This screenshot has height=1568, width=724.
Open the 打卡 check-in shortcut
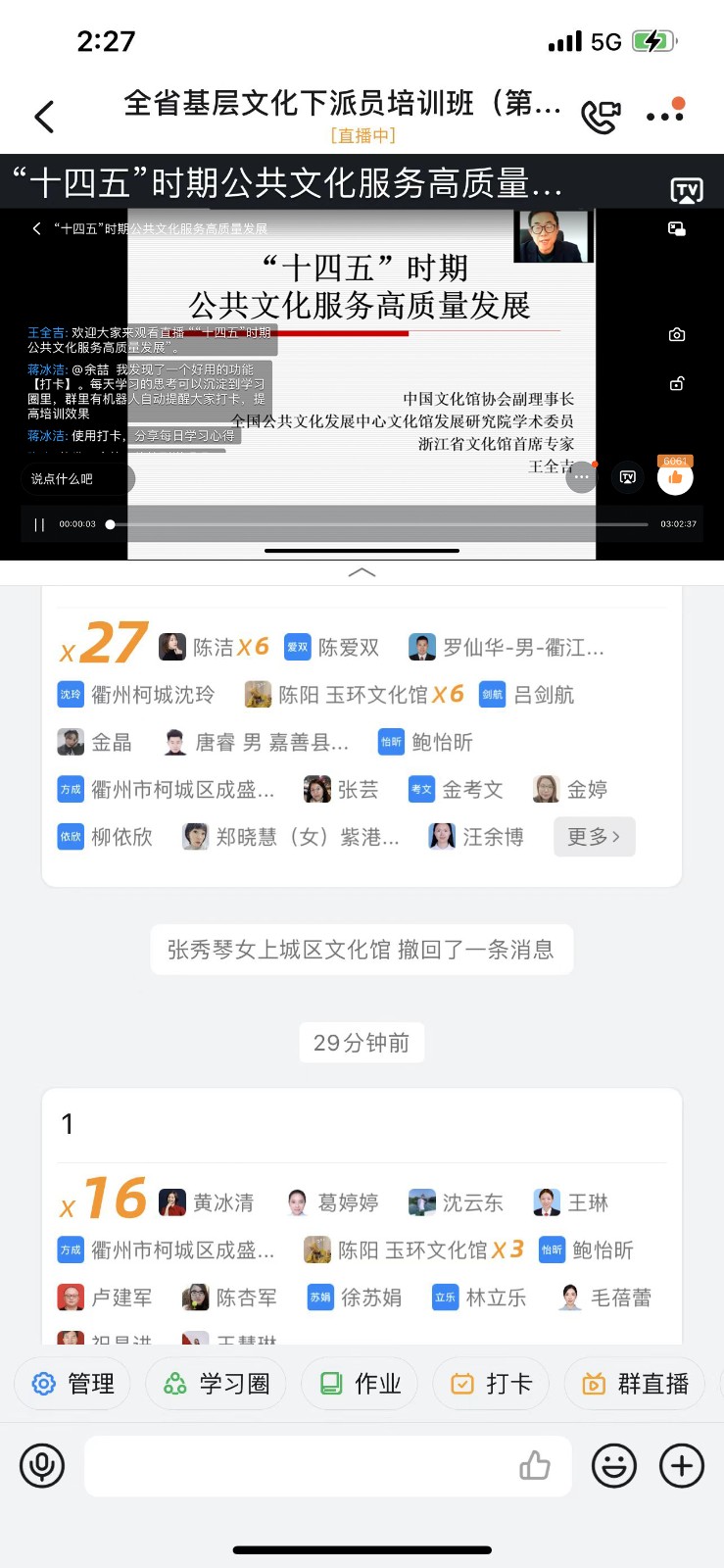coord(492,1384)
